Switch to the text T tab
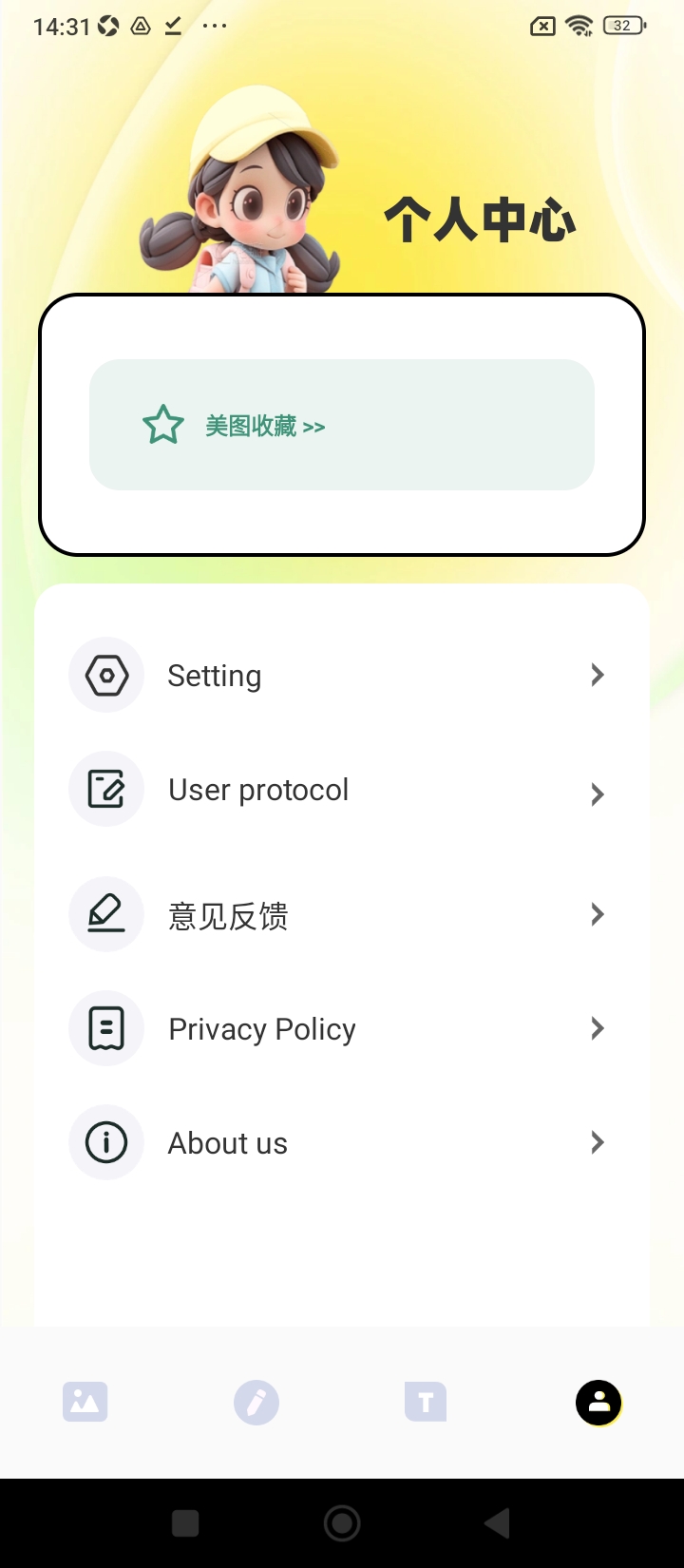Image resolution: width=684 pixels, height=1568 pixels. click(x=426, y=1403)
